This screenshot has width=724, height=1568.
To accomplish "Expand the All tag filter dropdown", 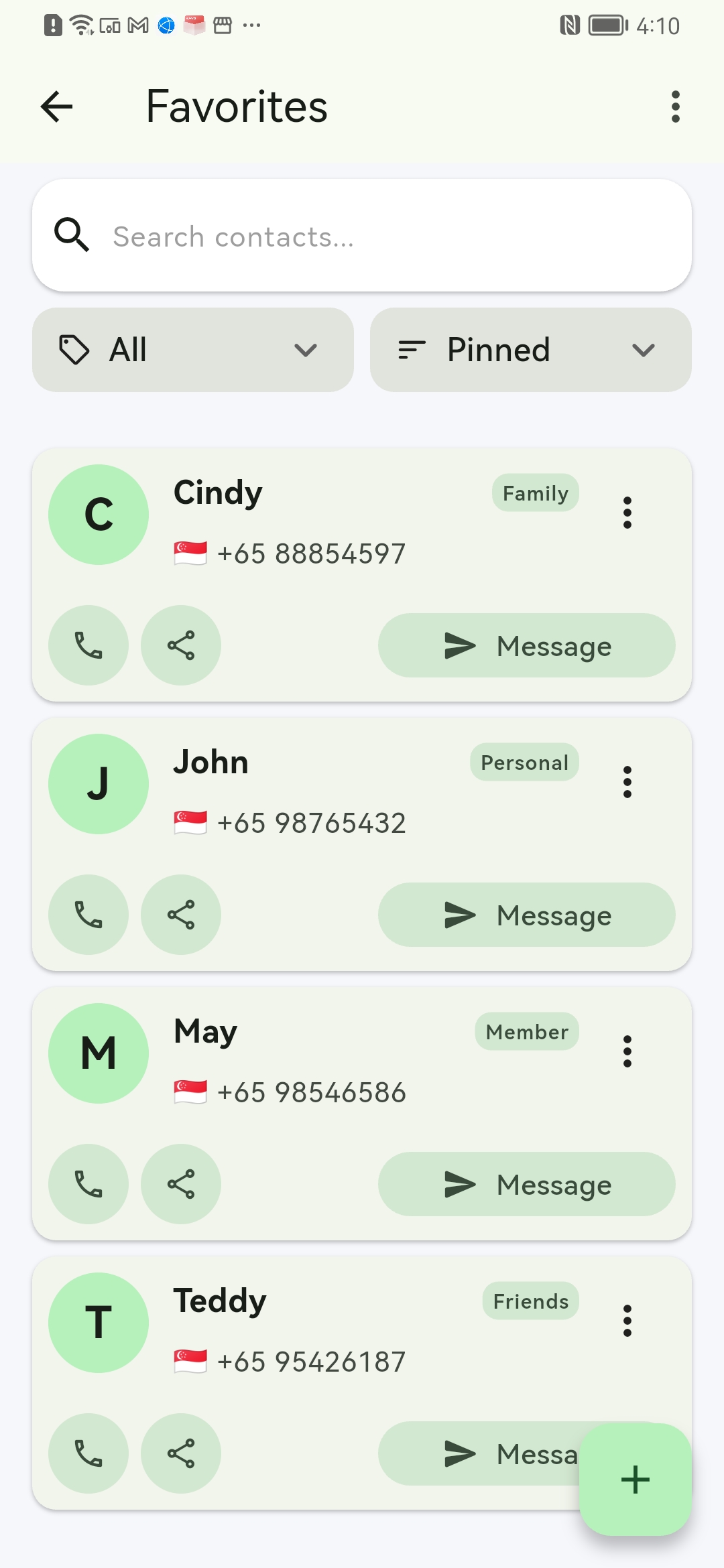I will (193, 350).
